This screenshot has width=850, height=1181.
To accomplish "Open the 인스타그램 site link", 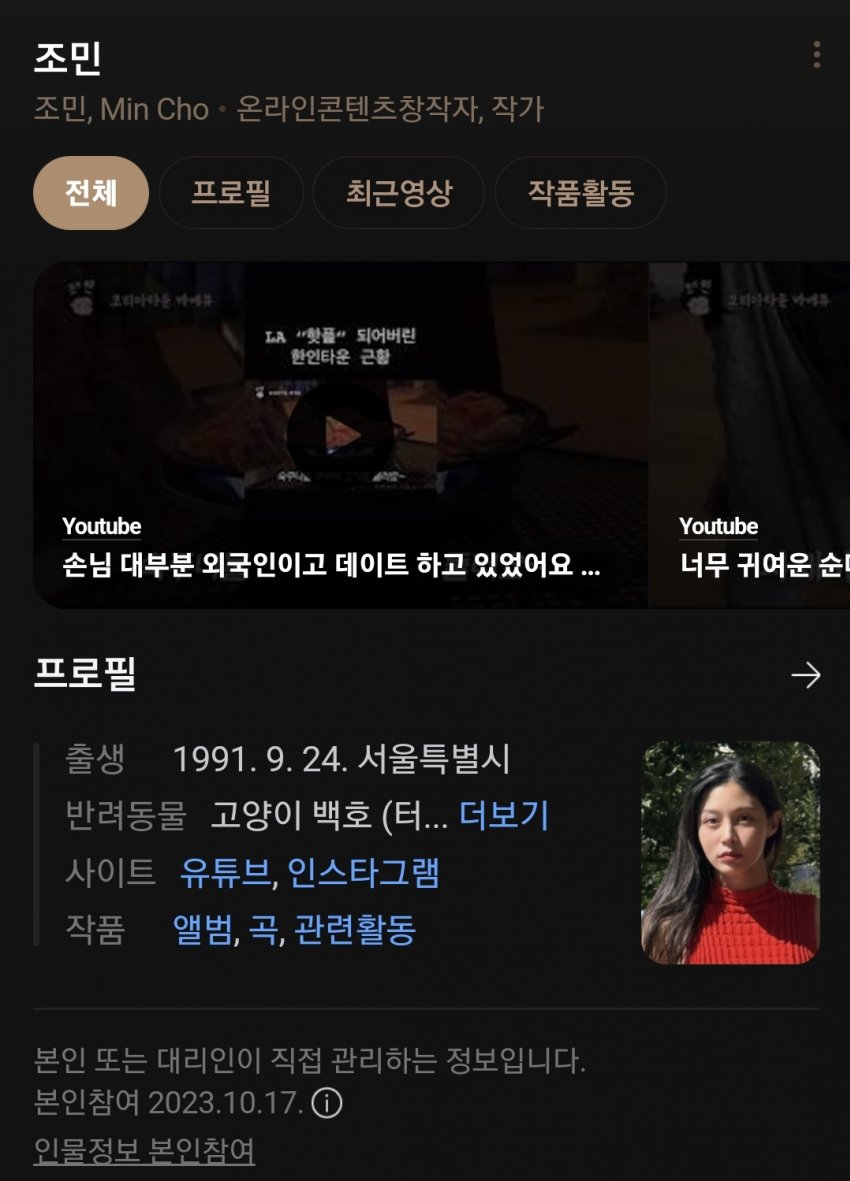I will pos(363,873).
